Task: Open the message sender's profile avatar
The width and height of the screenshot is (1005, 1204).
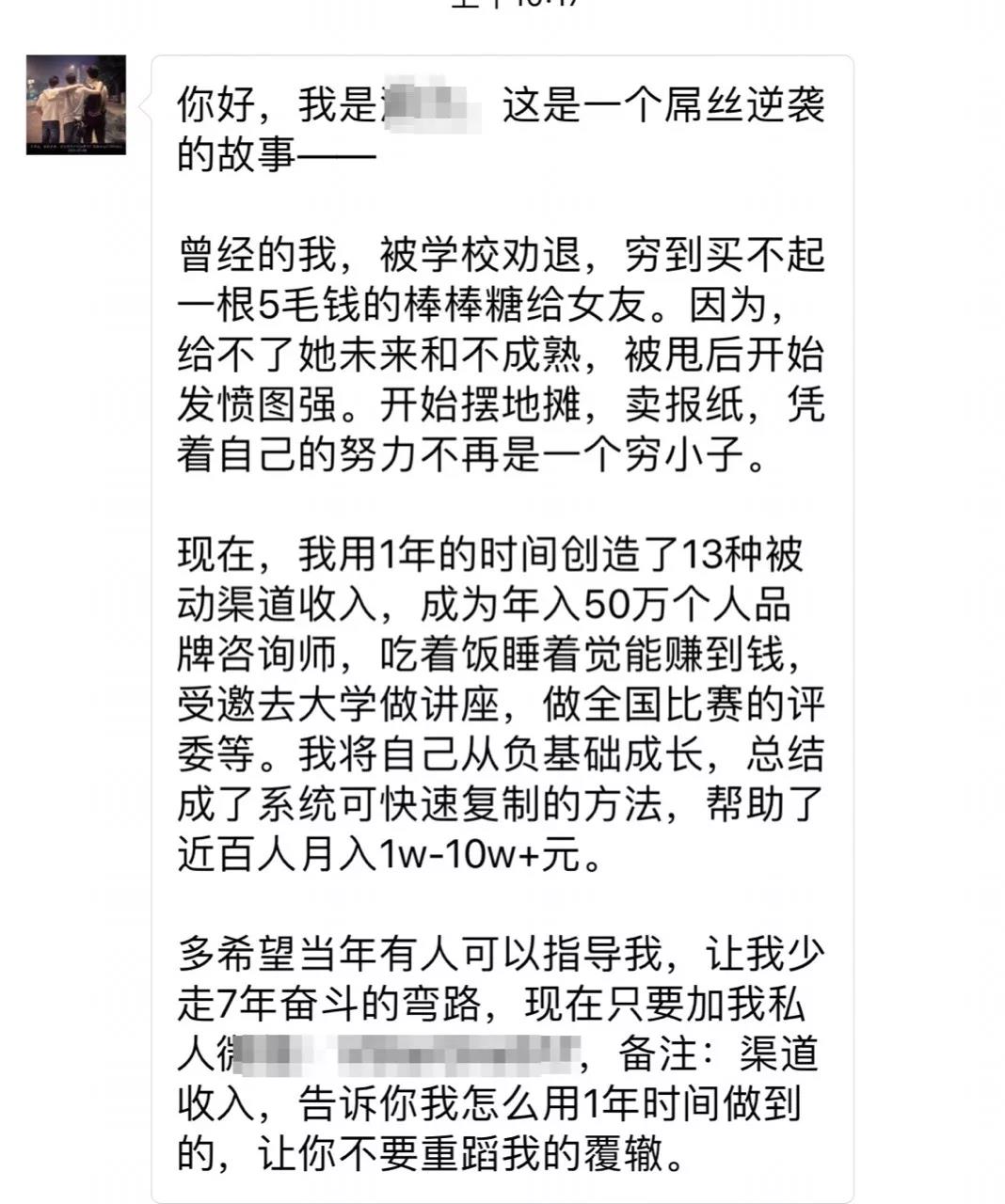Action: (x=75, y=104)
